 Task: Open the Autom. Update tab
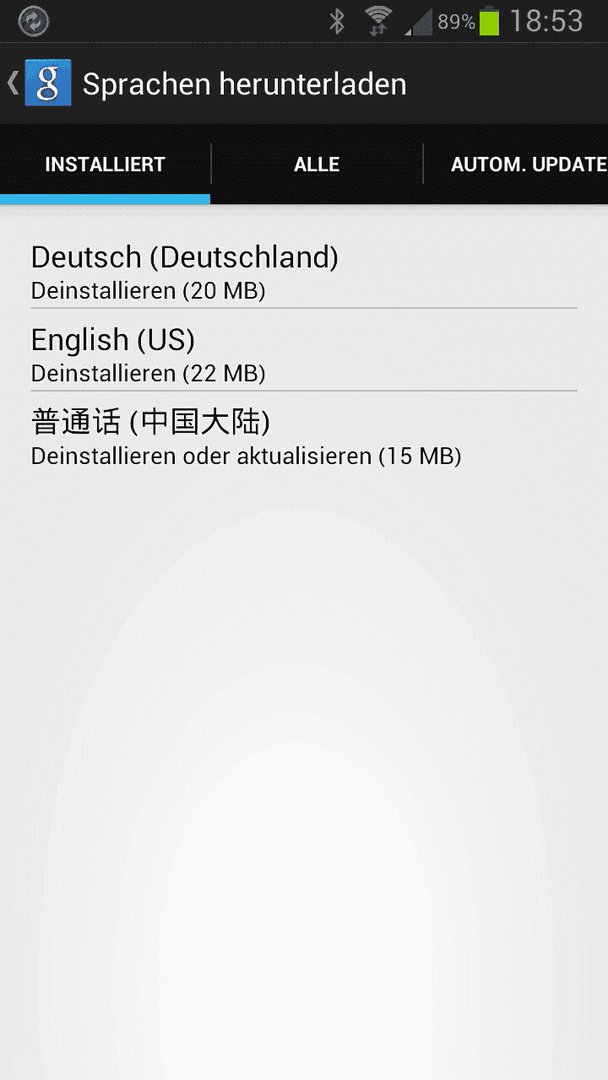point(516,165)
